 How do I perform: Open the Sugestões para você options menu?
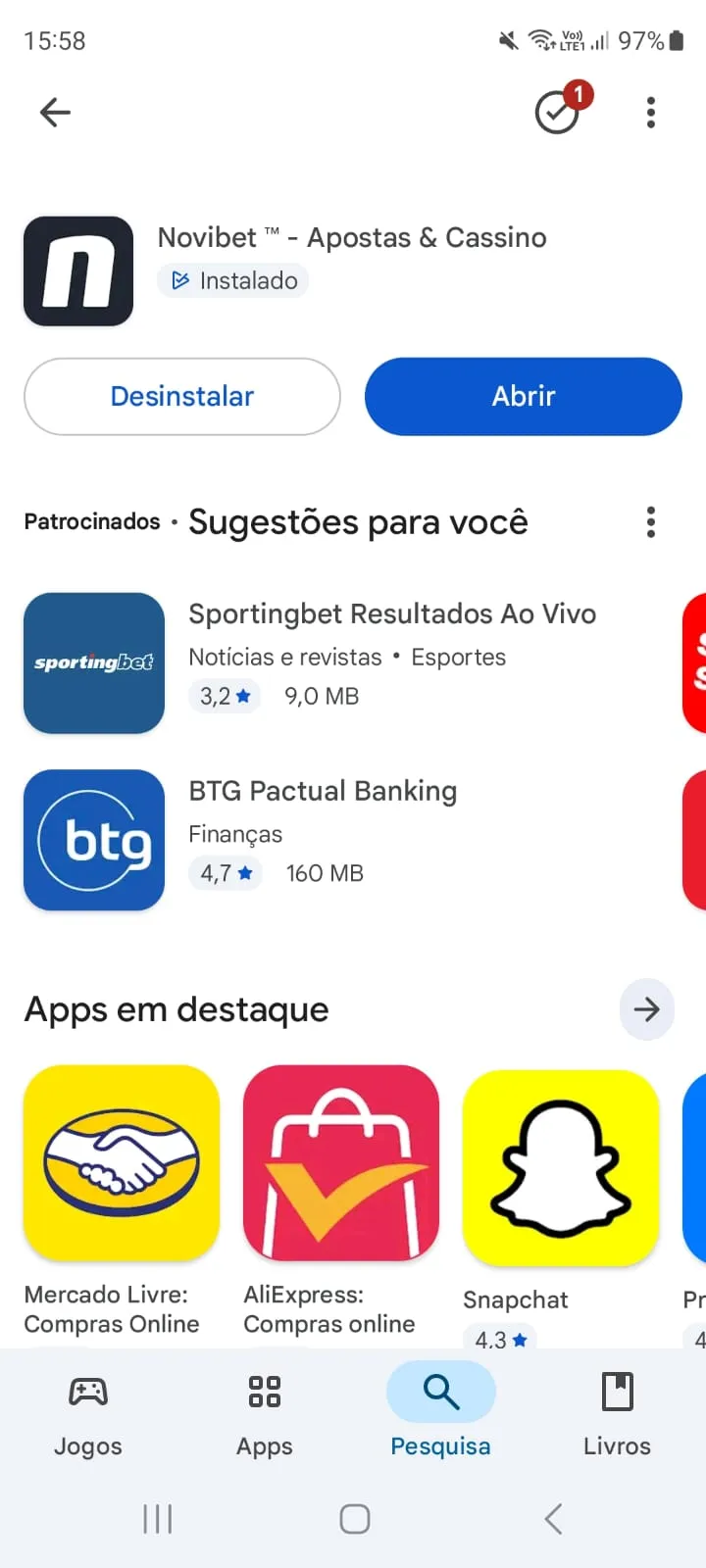[x=650, y=522]
